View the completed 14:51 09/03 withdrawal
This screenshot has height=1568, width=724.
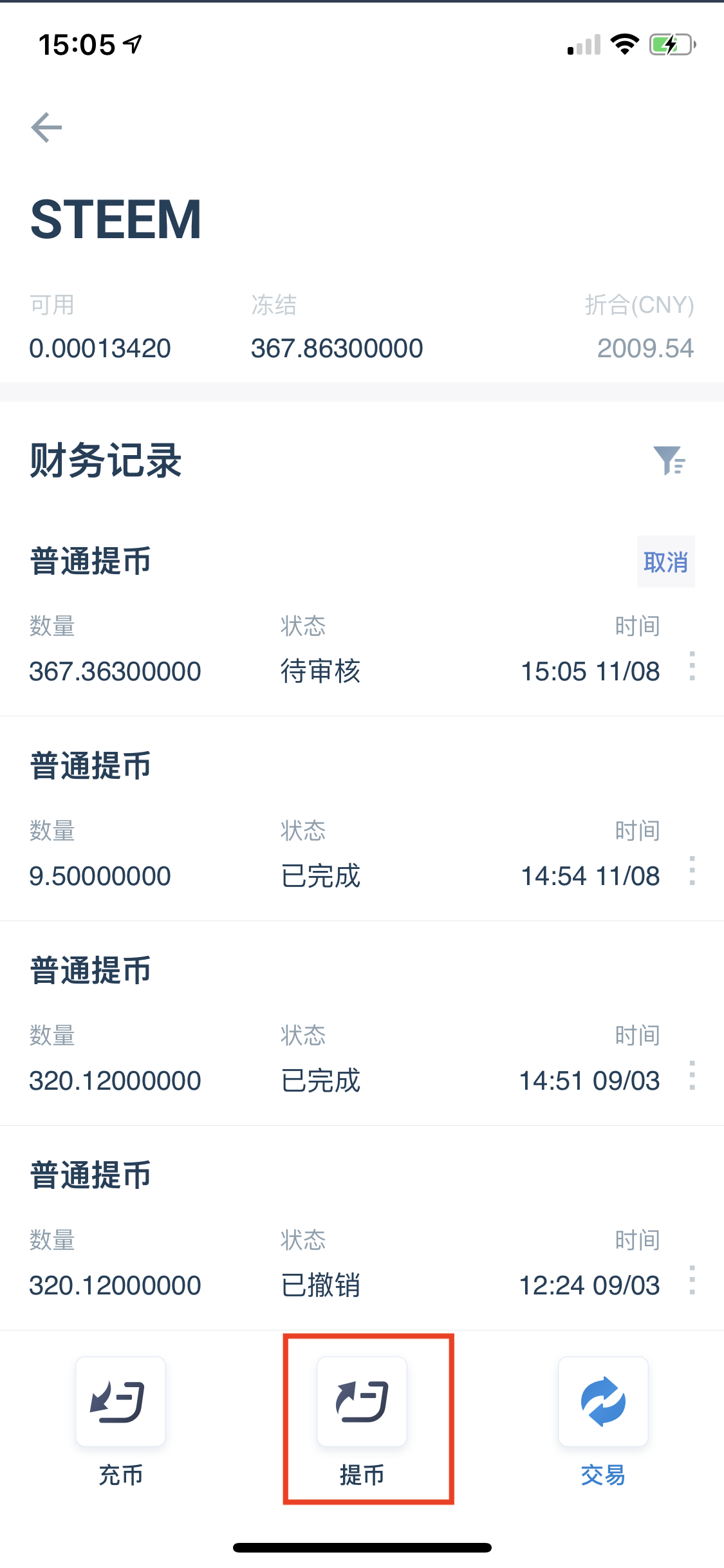362,1023
